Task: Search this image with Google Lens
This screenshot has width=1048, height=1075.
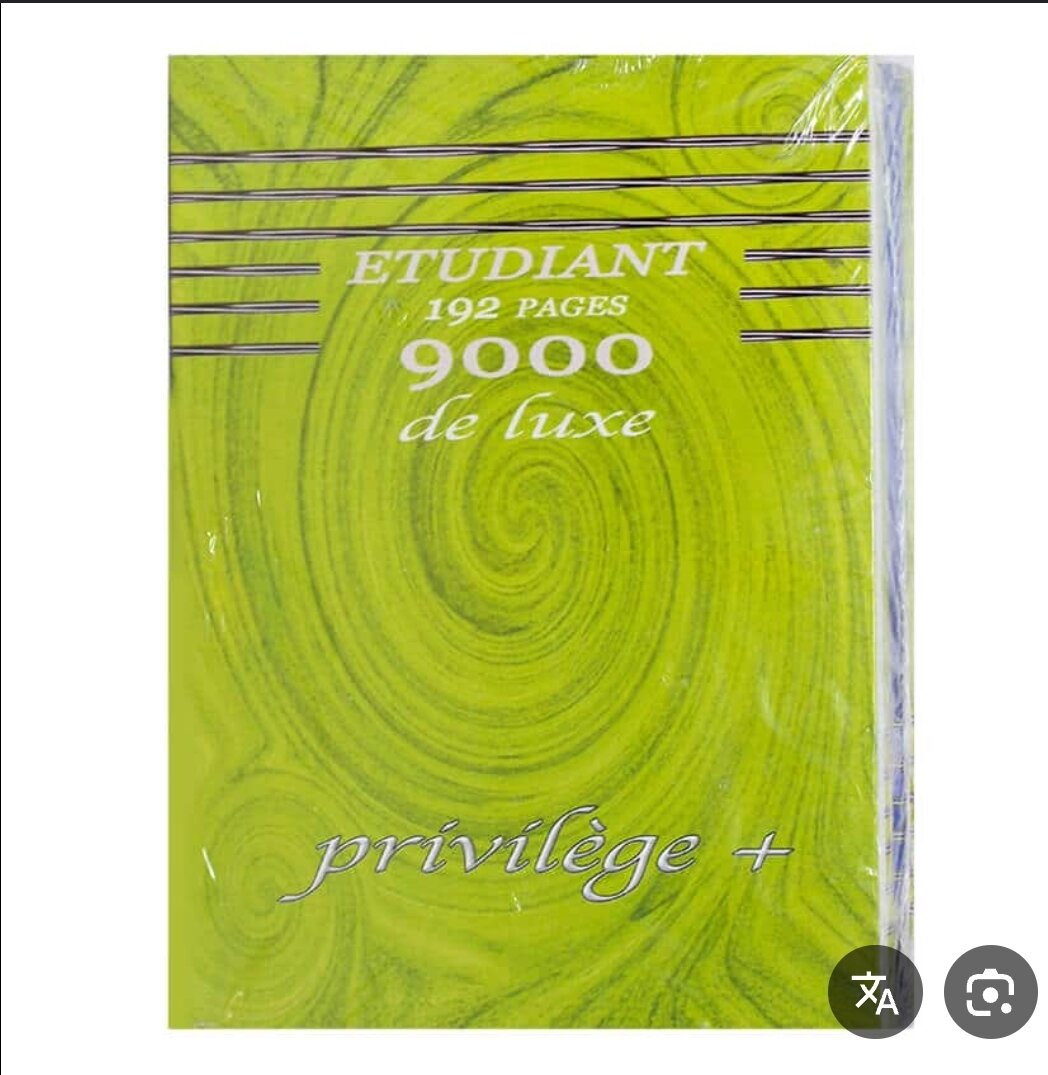Action: pos(990,992)
